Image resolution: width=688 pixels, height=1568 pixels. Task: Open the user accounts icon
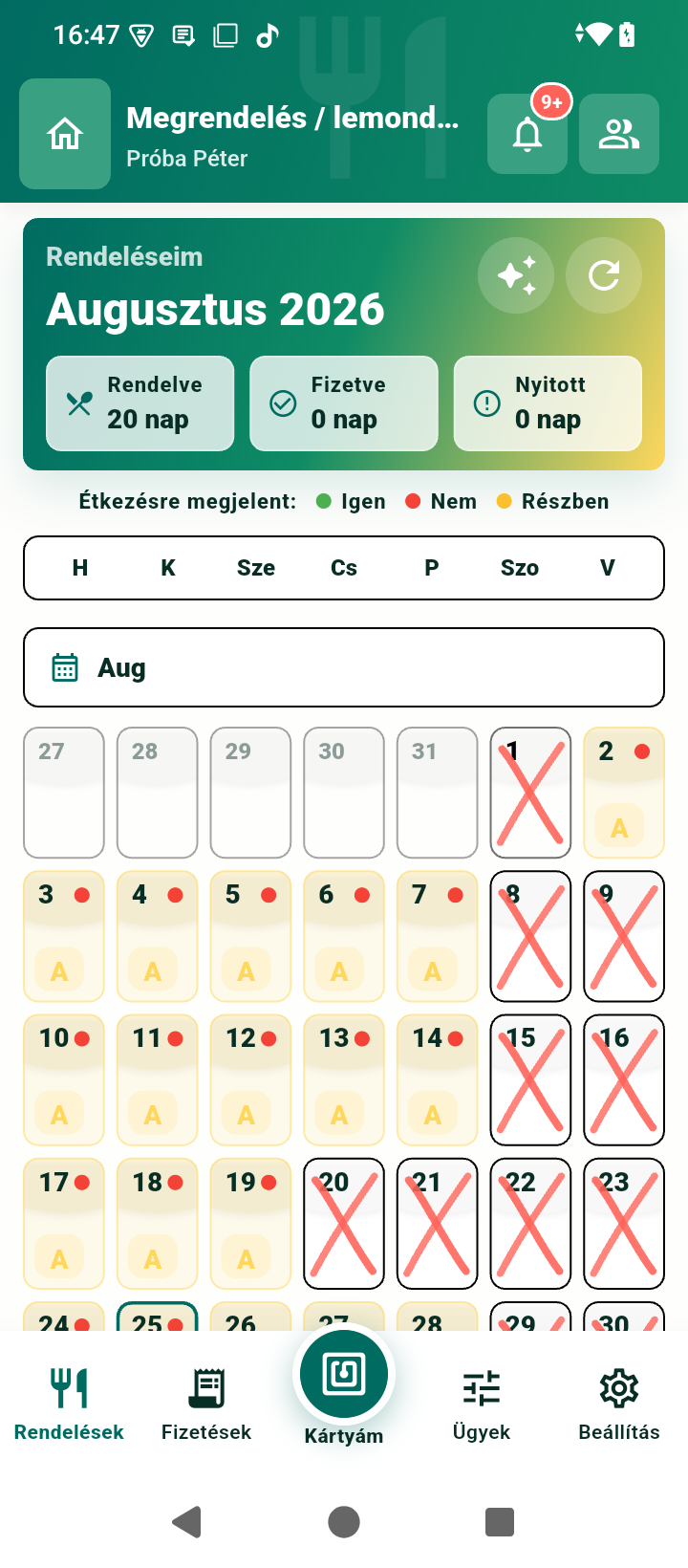tap(619, 134)
